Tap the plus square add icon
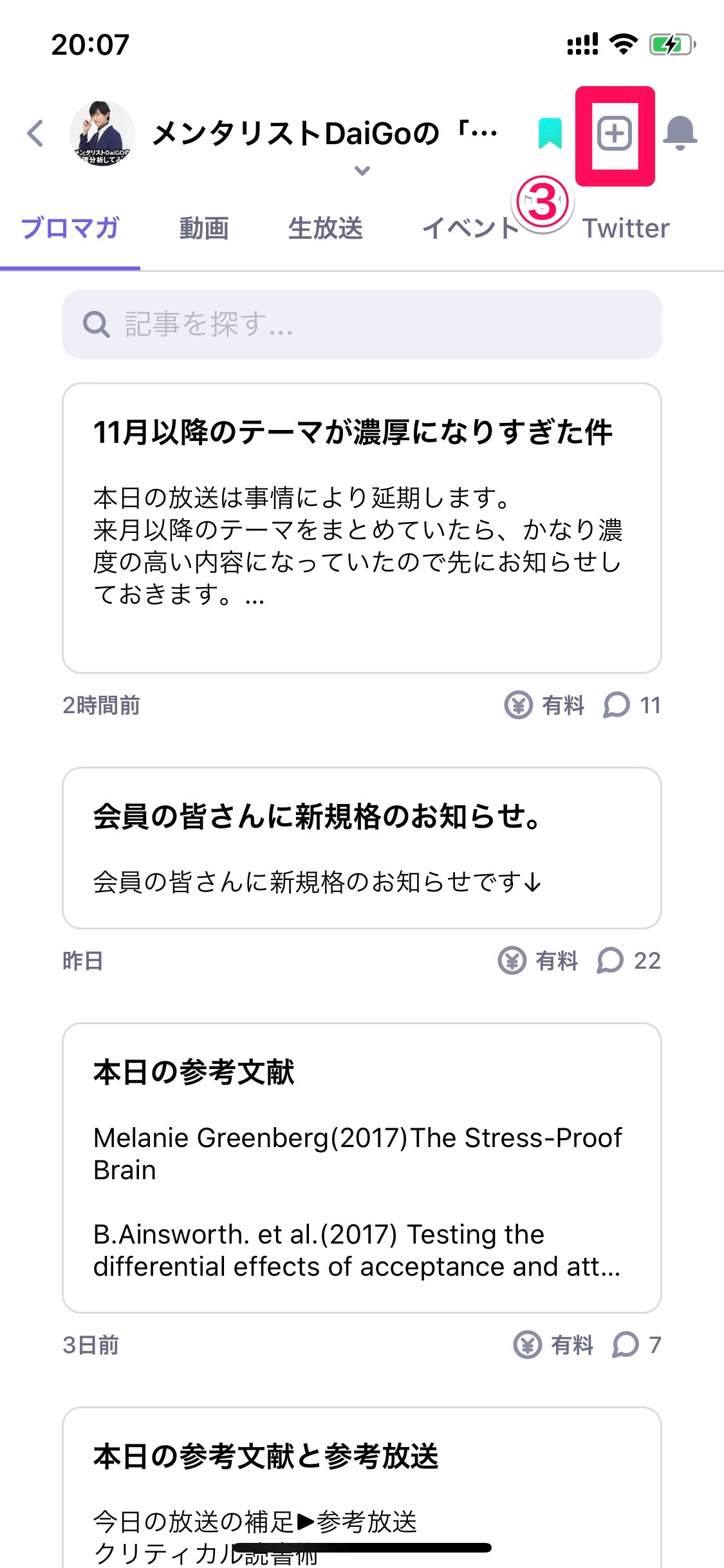 (615, 134)
